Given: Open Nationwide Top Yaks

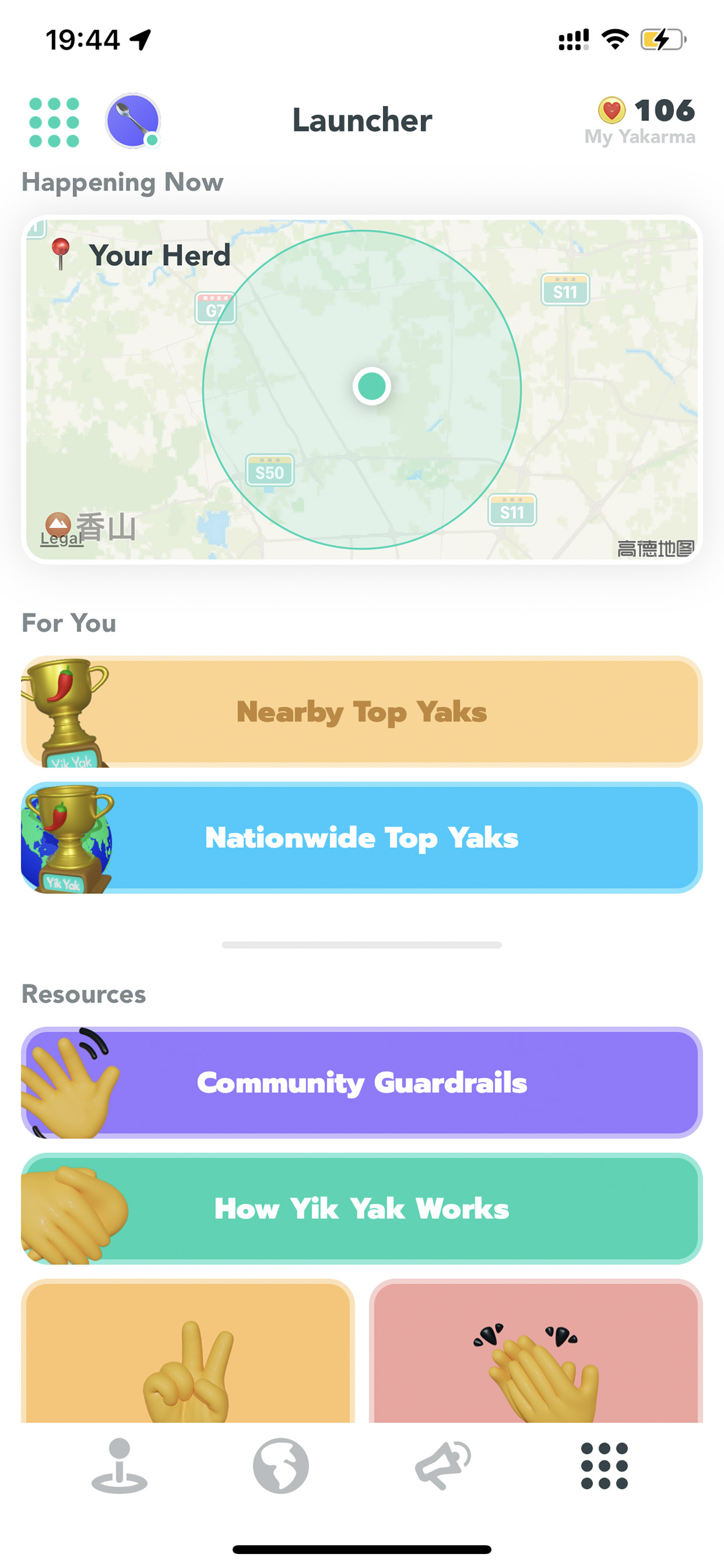Looking at the screenshot, I should (362, 838).
